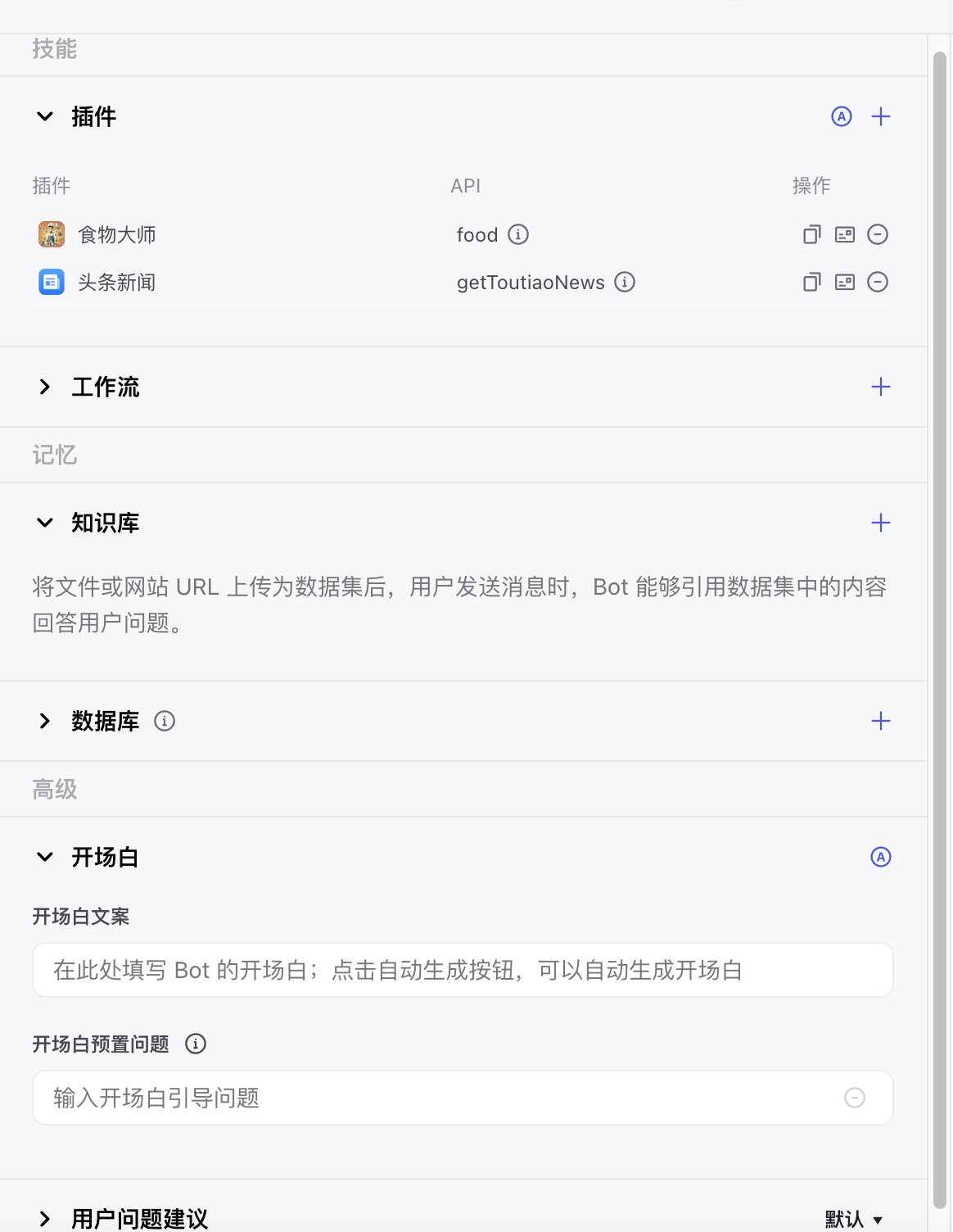
Task: Tap the auto-generate icon in 插件 header
Action: [841, 116]
